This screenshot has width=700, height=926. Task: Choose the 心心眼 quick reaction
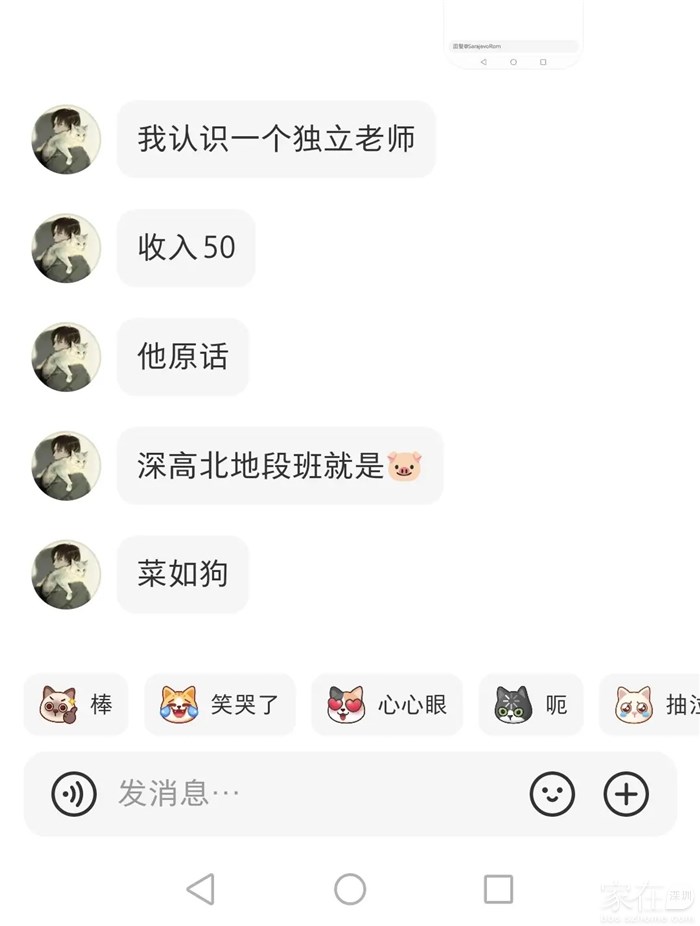(x=387, y=705)
